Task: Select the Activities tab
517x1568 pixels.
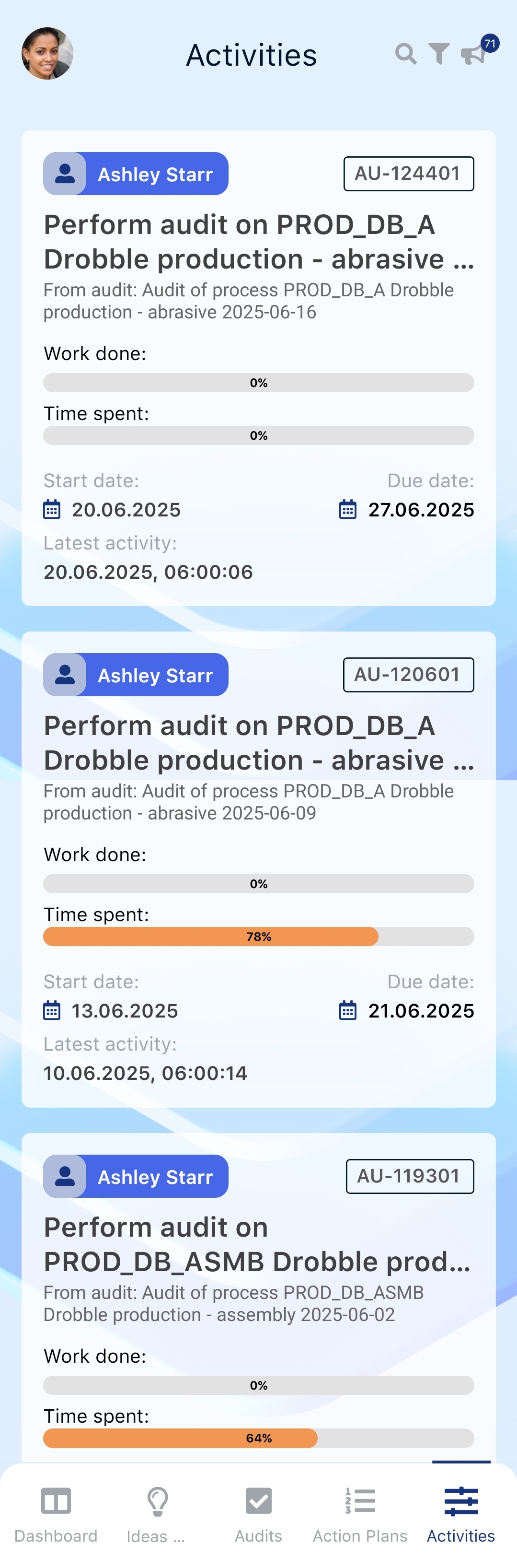Action: [461, 1514]
